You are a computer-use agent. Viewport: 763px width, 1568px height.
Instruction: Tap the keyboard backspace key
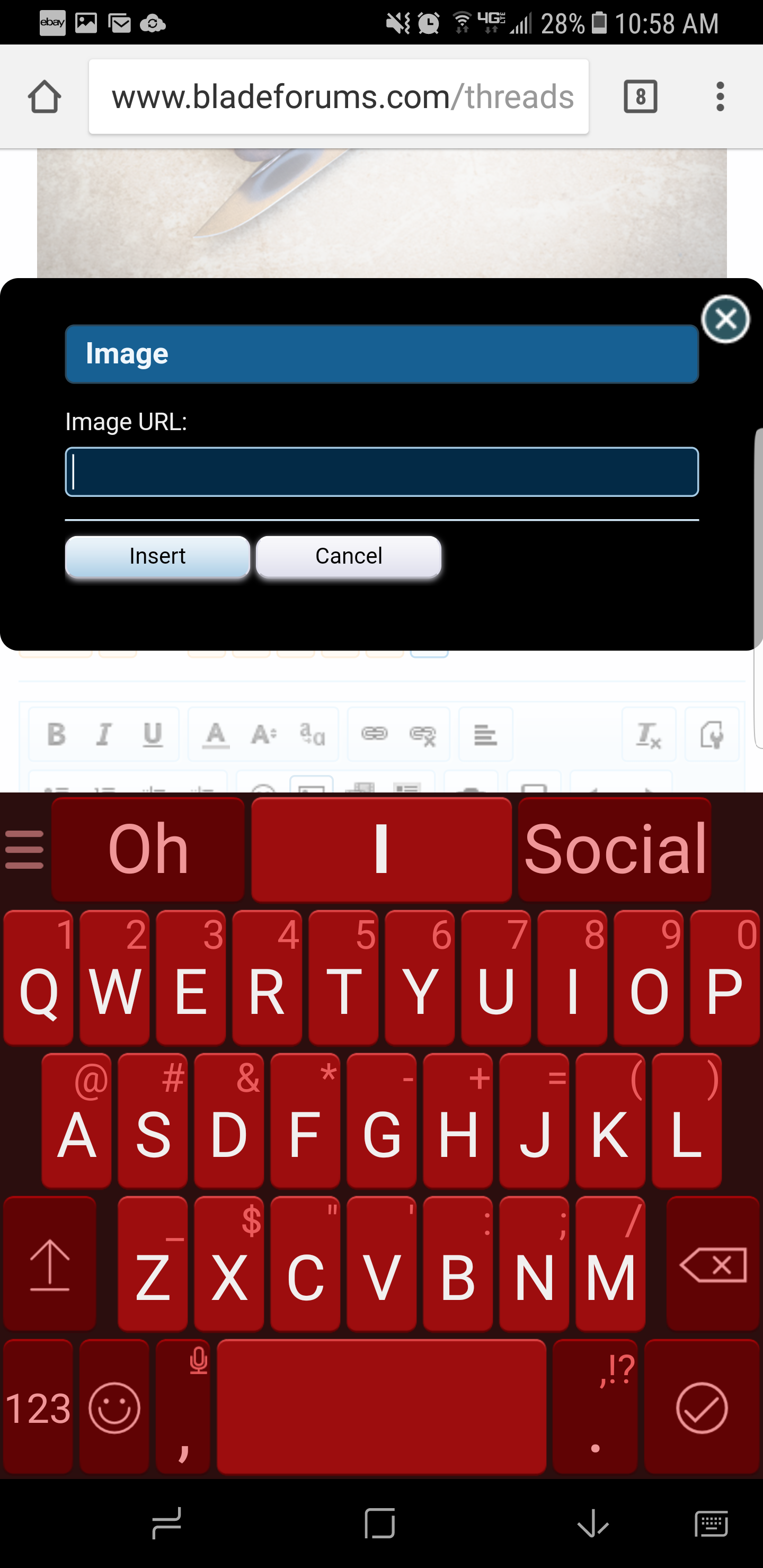(x=713, y=1265)
